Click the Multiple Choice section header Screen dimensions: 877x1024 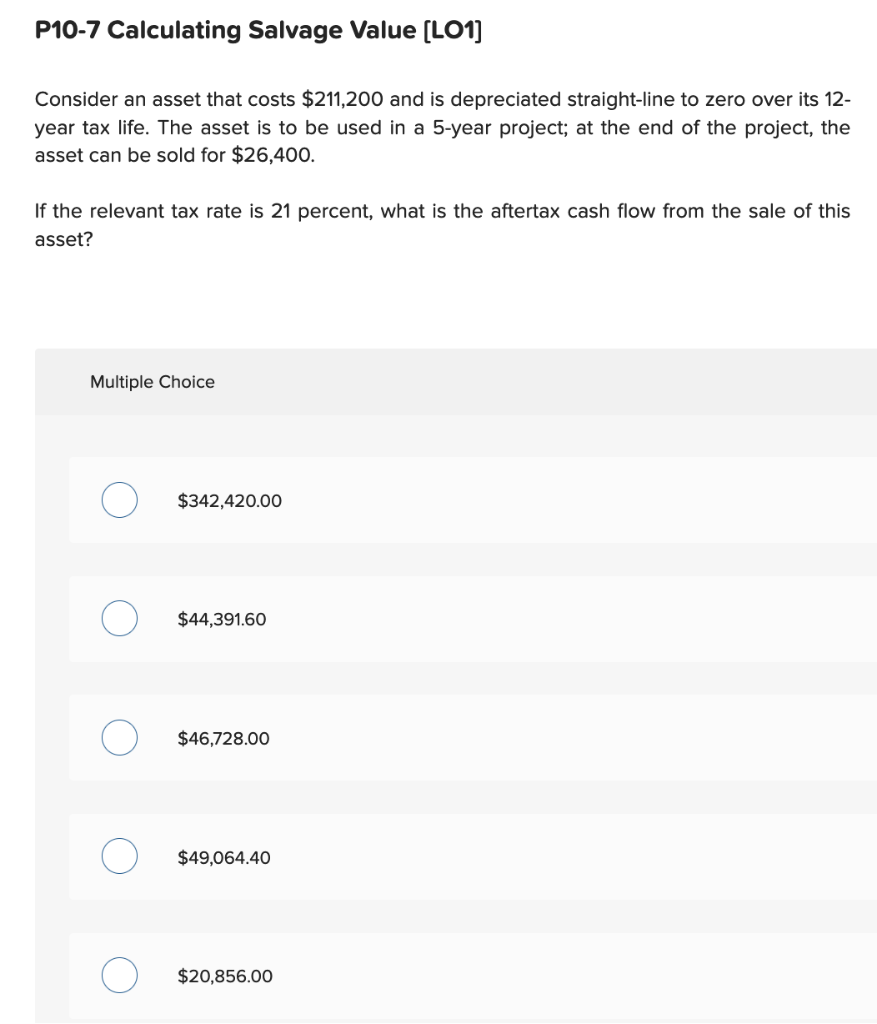coord(151,381)
